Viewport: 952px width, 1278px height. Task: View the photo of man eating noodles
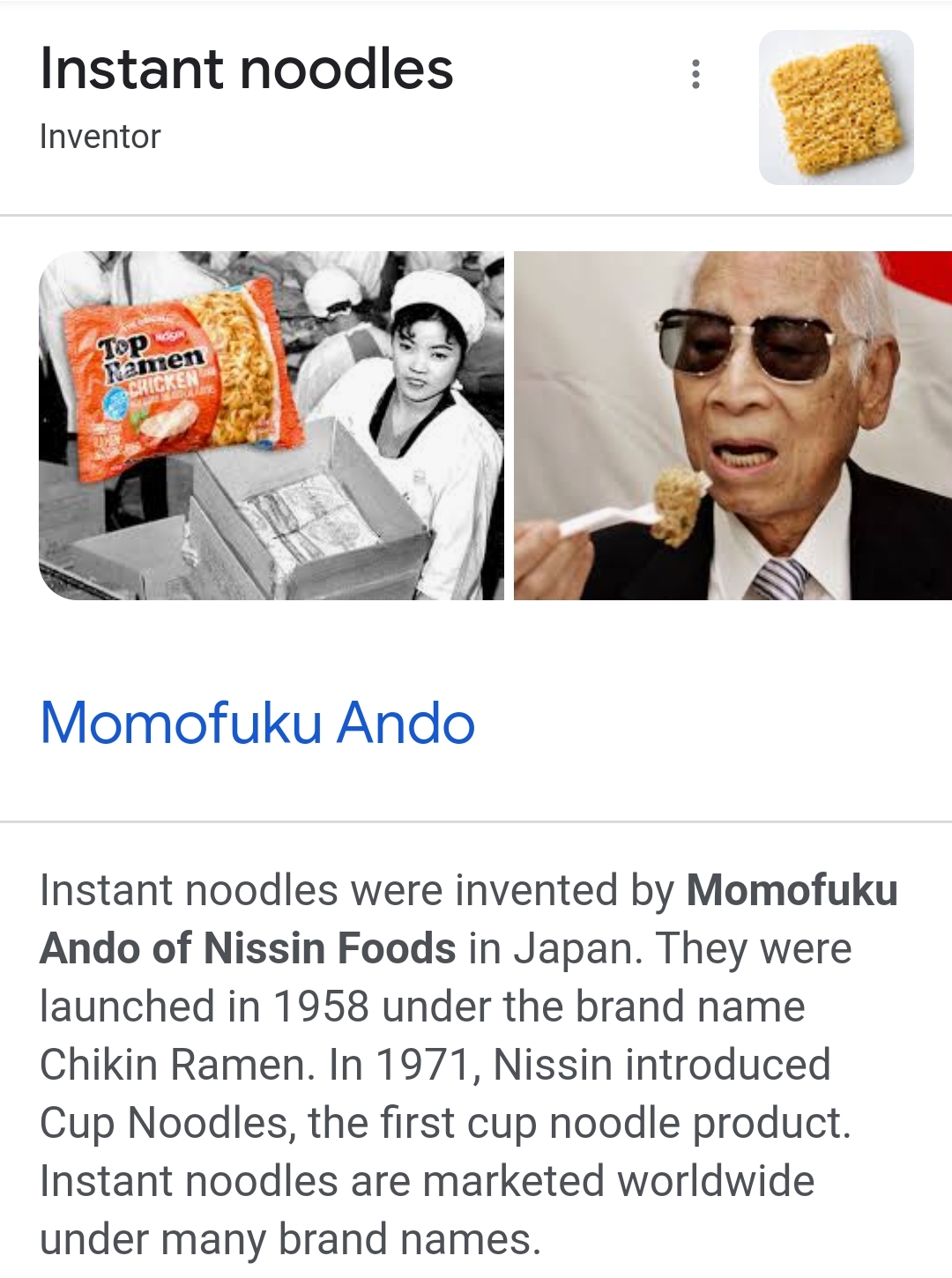tap(732, 426)
